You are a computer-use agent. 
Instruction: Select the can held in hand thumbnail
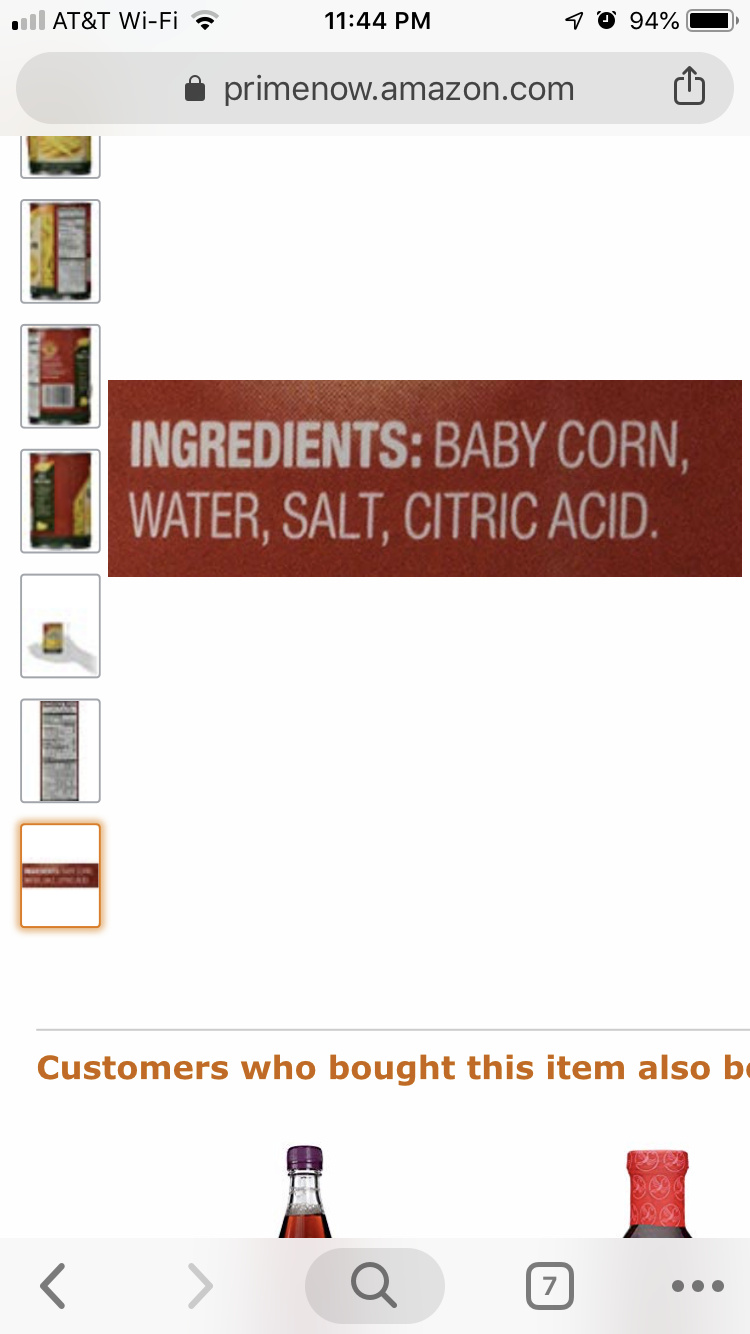[60, 626]
